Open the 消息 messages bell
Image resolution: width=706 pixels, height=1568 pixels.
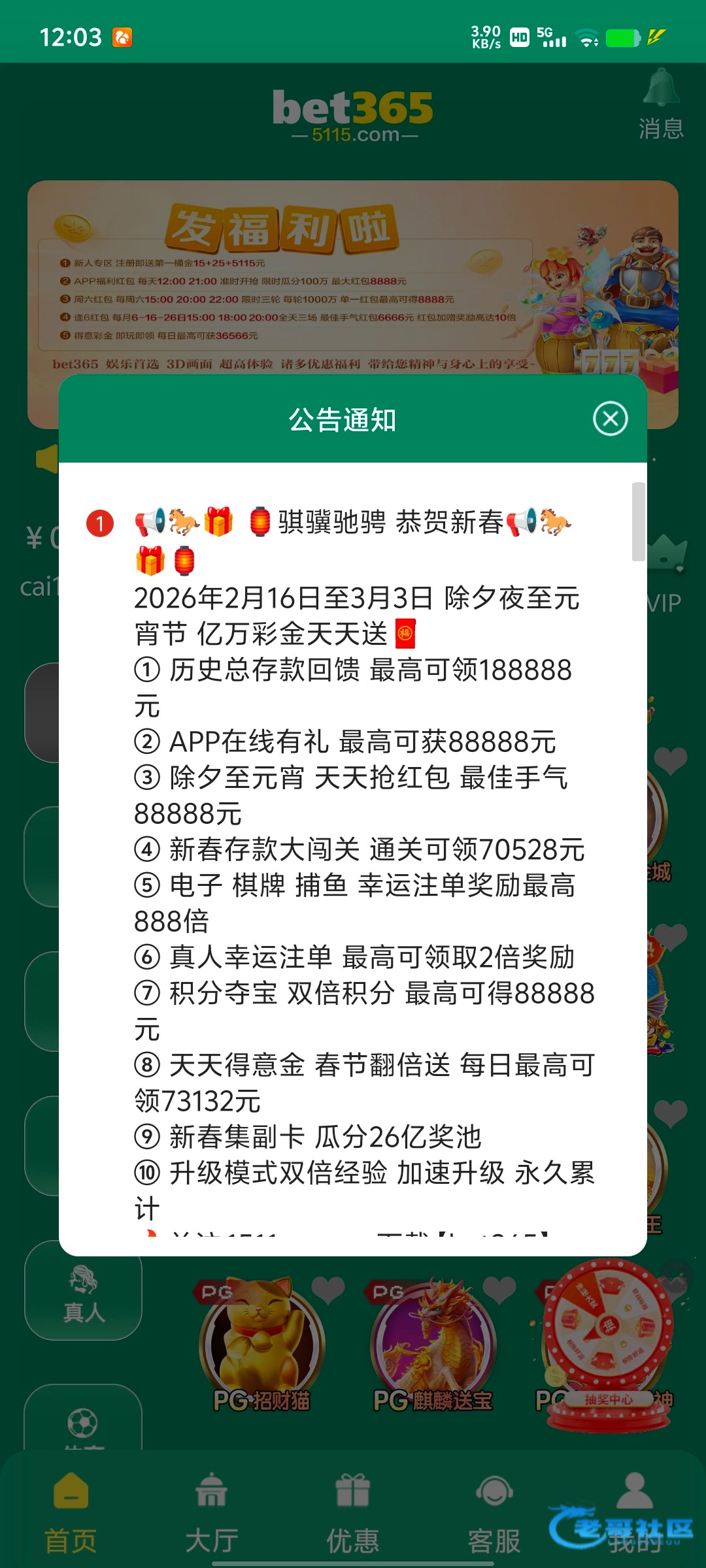pos(661,103)
